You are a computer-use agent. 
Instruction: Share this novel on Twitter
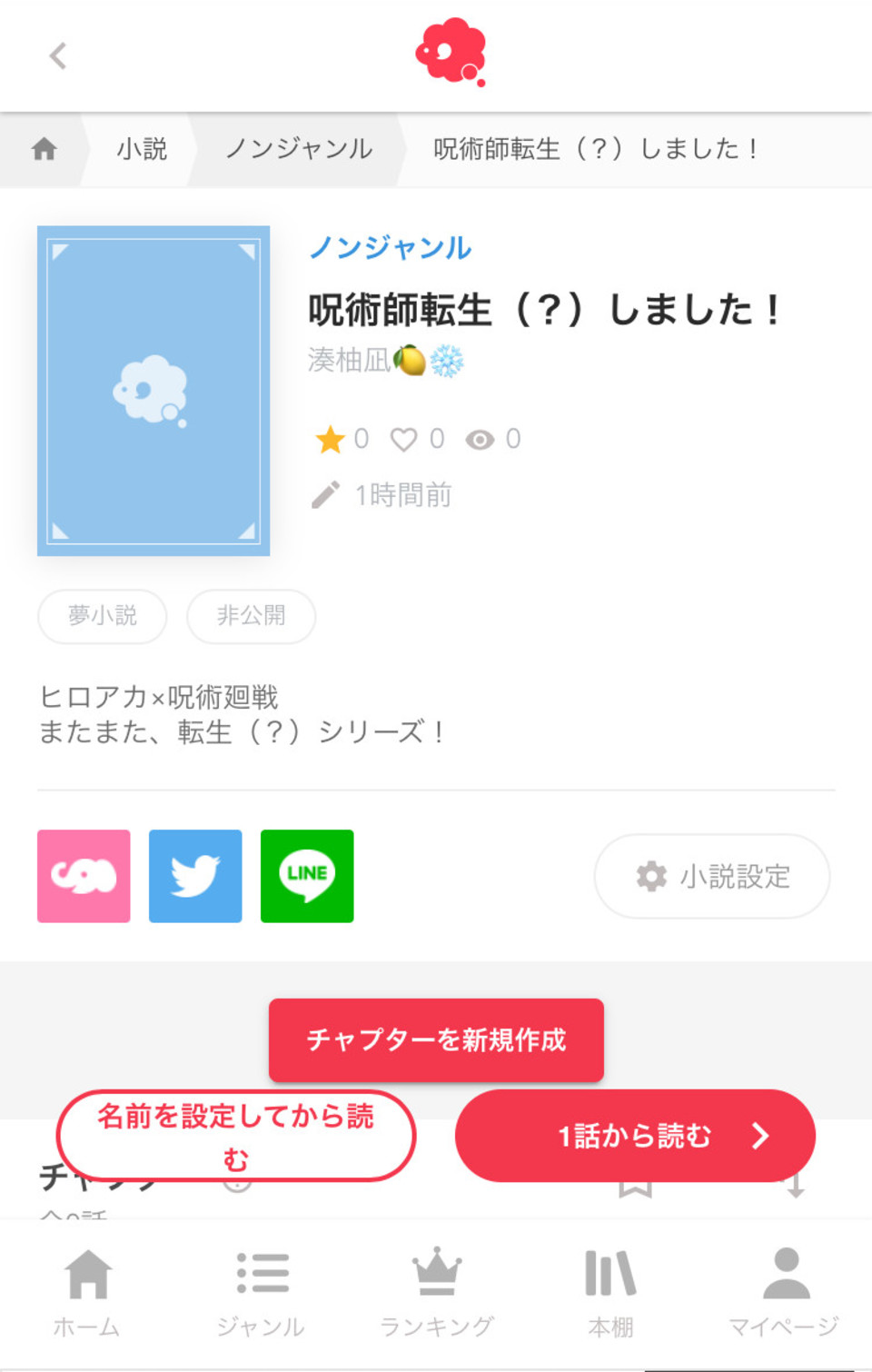tap(195, 876)
